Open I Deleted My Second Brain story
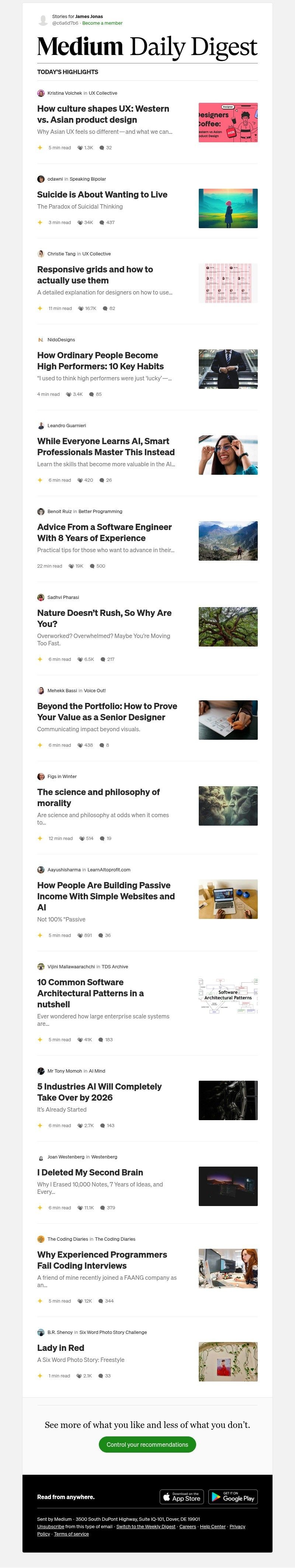 [90, 1172]
